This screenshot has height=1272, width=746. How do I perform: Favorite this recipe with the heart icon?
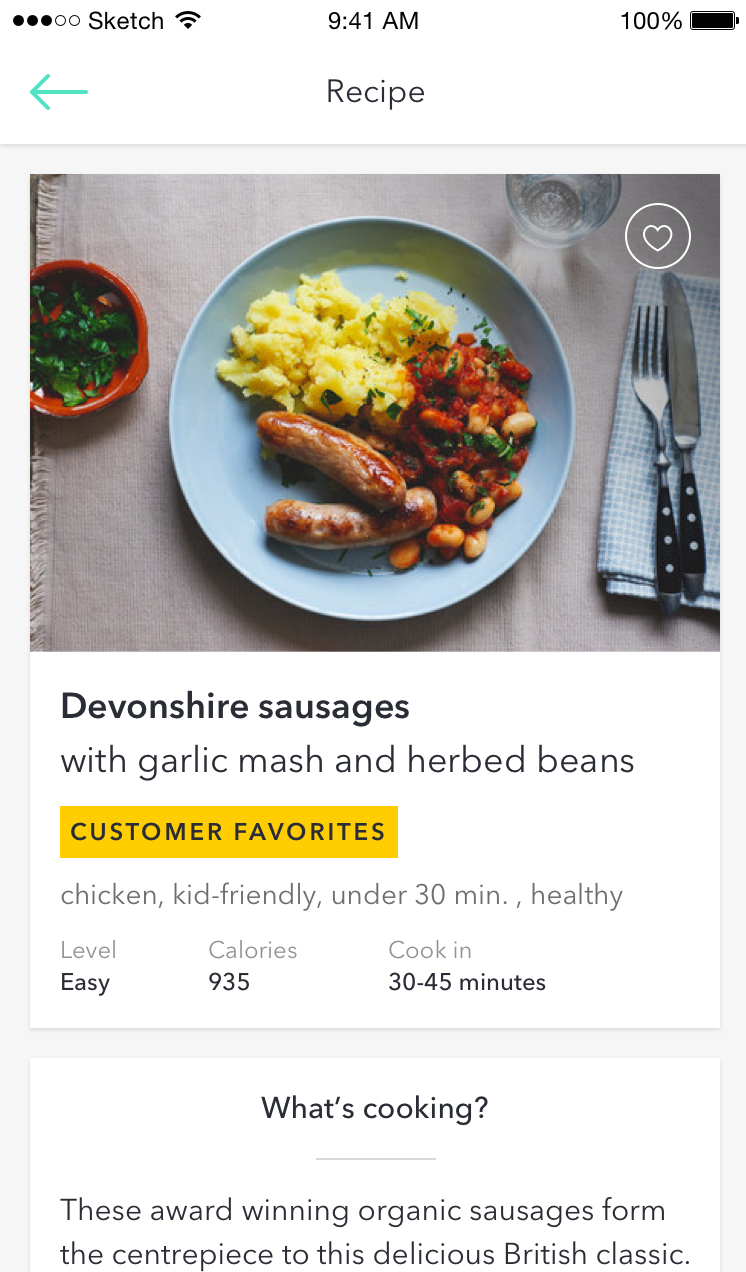657,237
